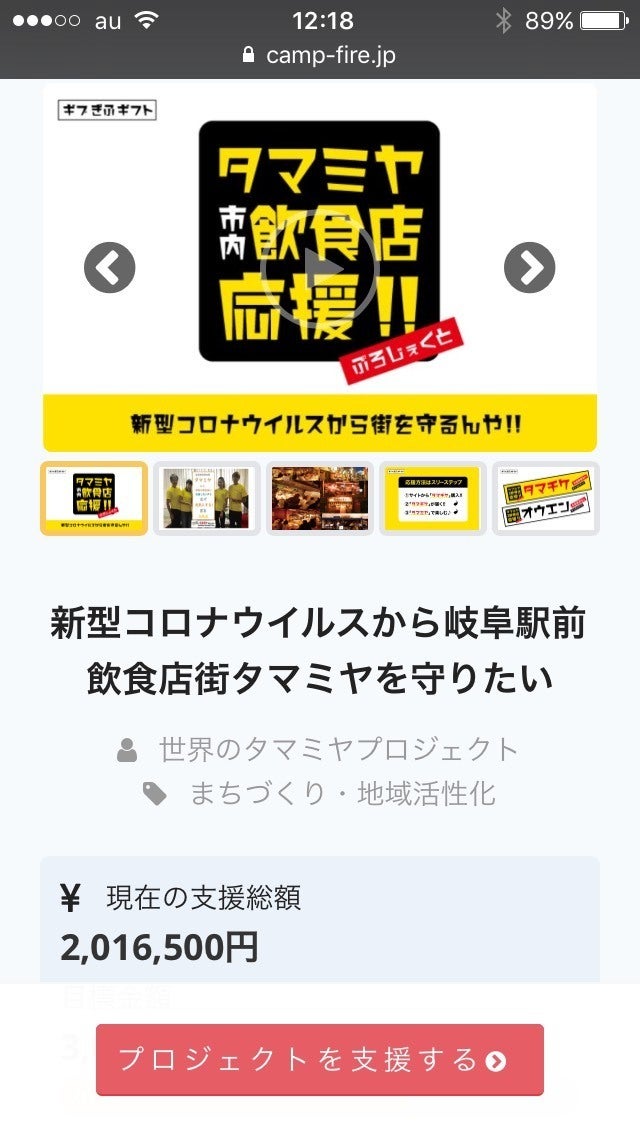This screenshot has height=1136, width=640.
Task: Select the first yellow-and-black logo thumbnail
Action: point(94,498)
